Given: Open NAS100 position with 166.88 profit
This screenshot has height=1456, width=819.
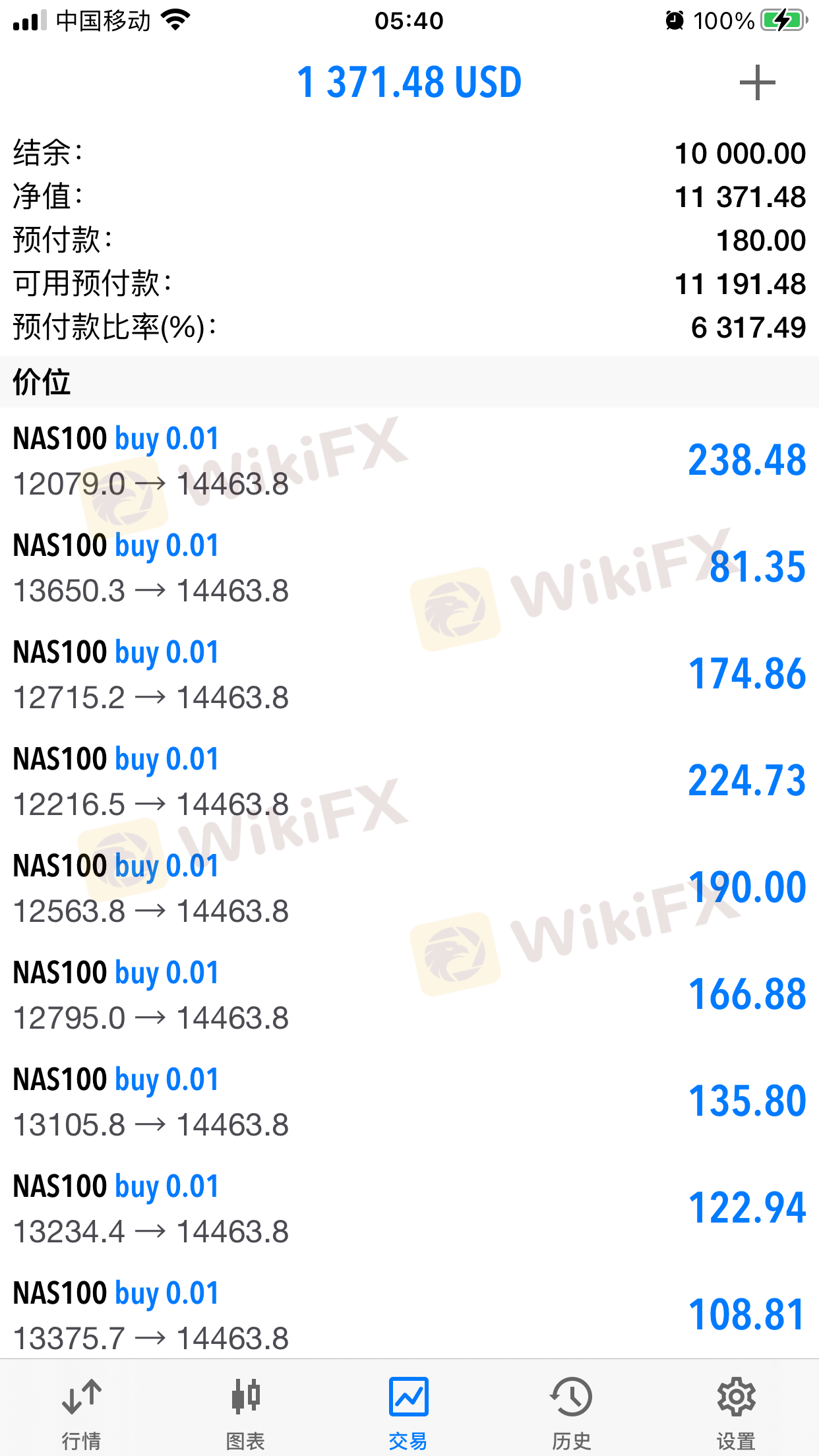Looking at the screenshot, I should [x=409, y=995].
